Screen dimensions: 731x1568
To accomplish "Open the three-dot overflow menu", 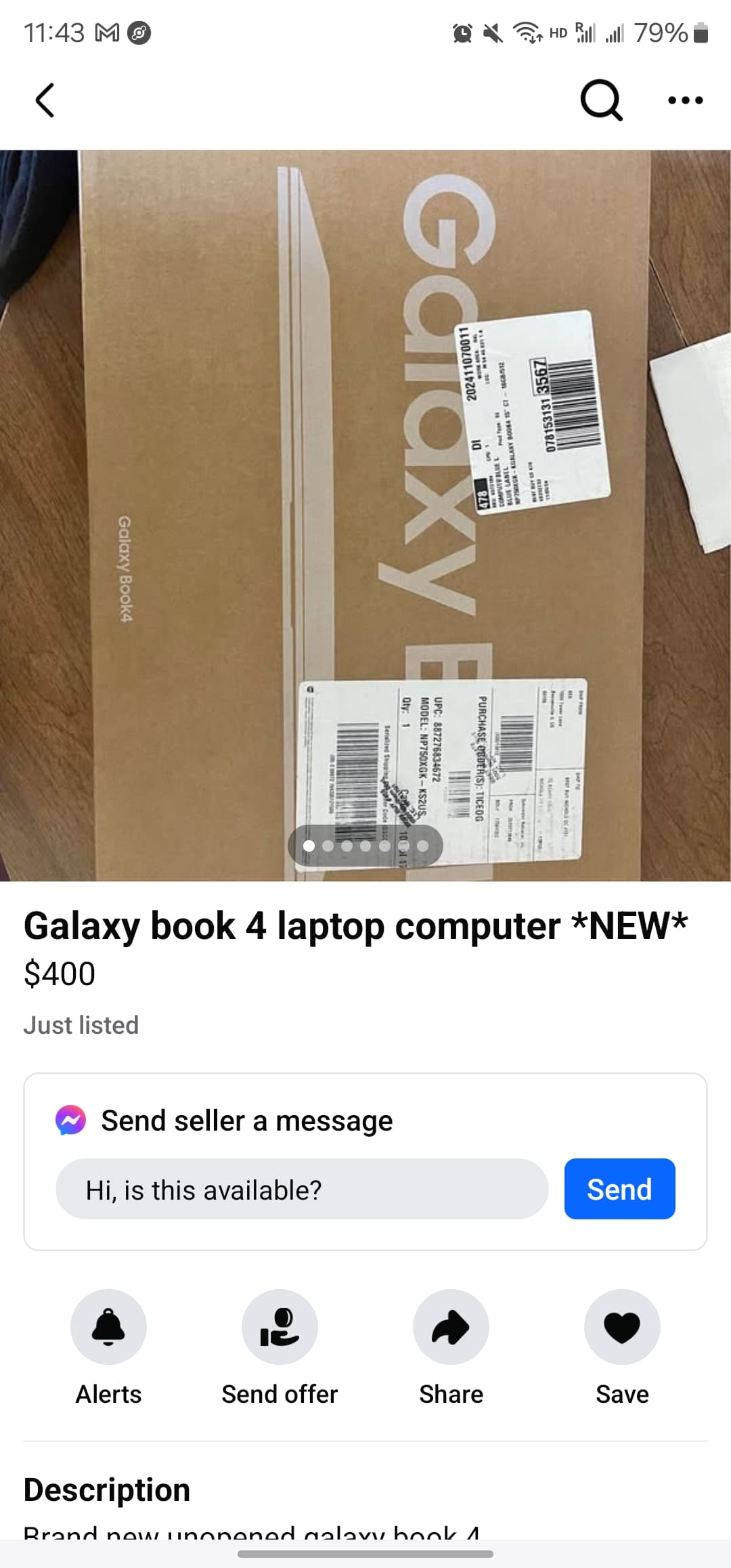I will pyautogui.click(x=685, y=100).
